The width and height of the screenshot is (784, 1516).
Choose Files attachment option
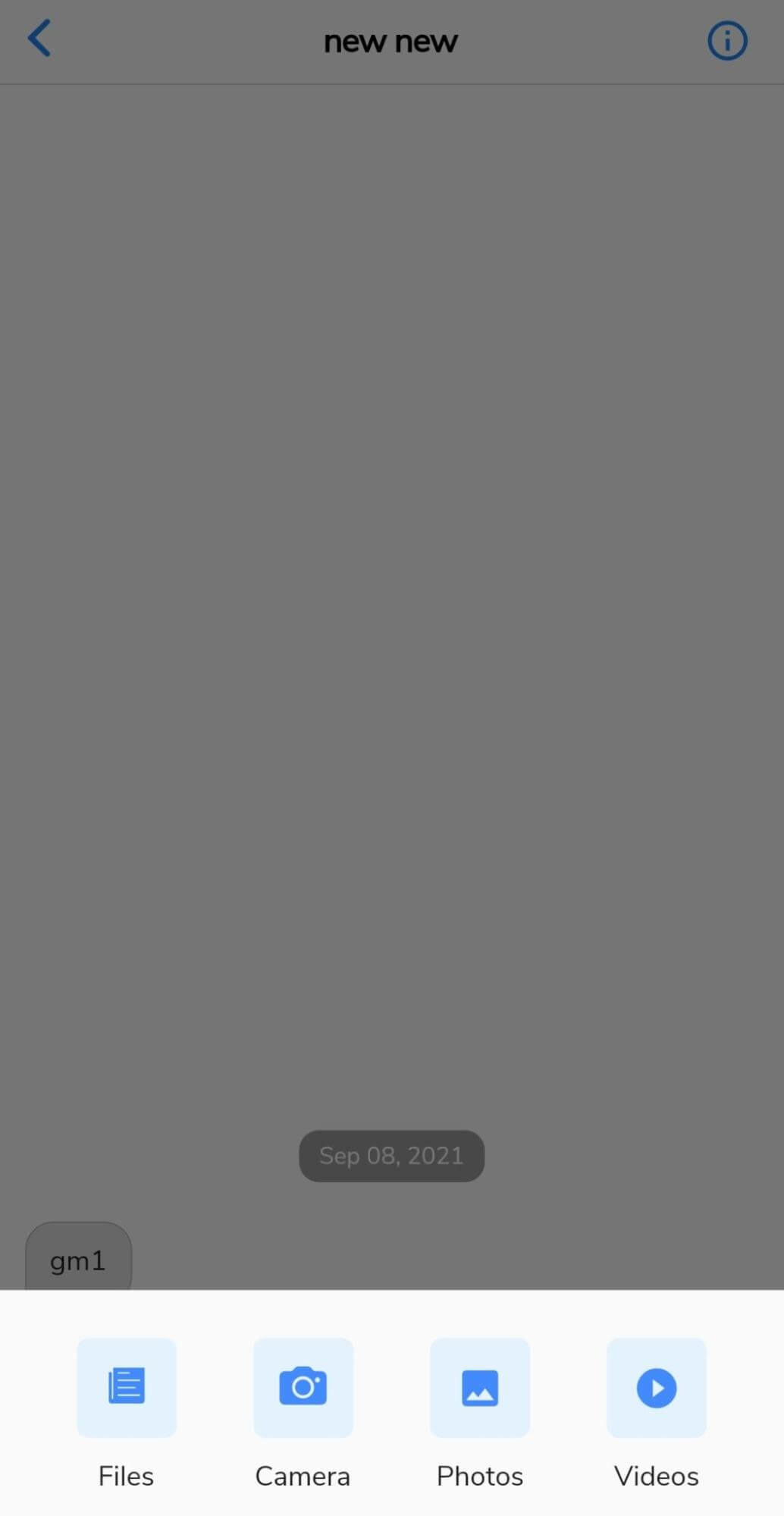pos(126,1387)
